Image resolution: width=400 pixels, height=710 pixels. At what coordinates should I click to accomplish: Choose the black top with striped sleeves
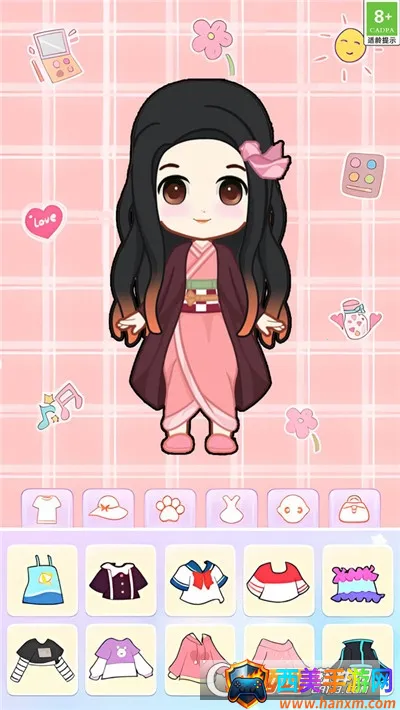[42, 659]
